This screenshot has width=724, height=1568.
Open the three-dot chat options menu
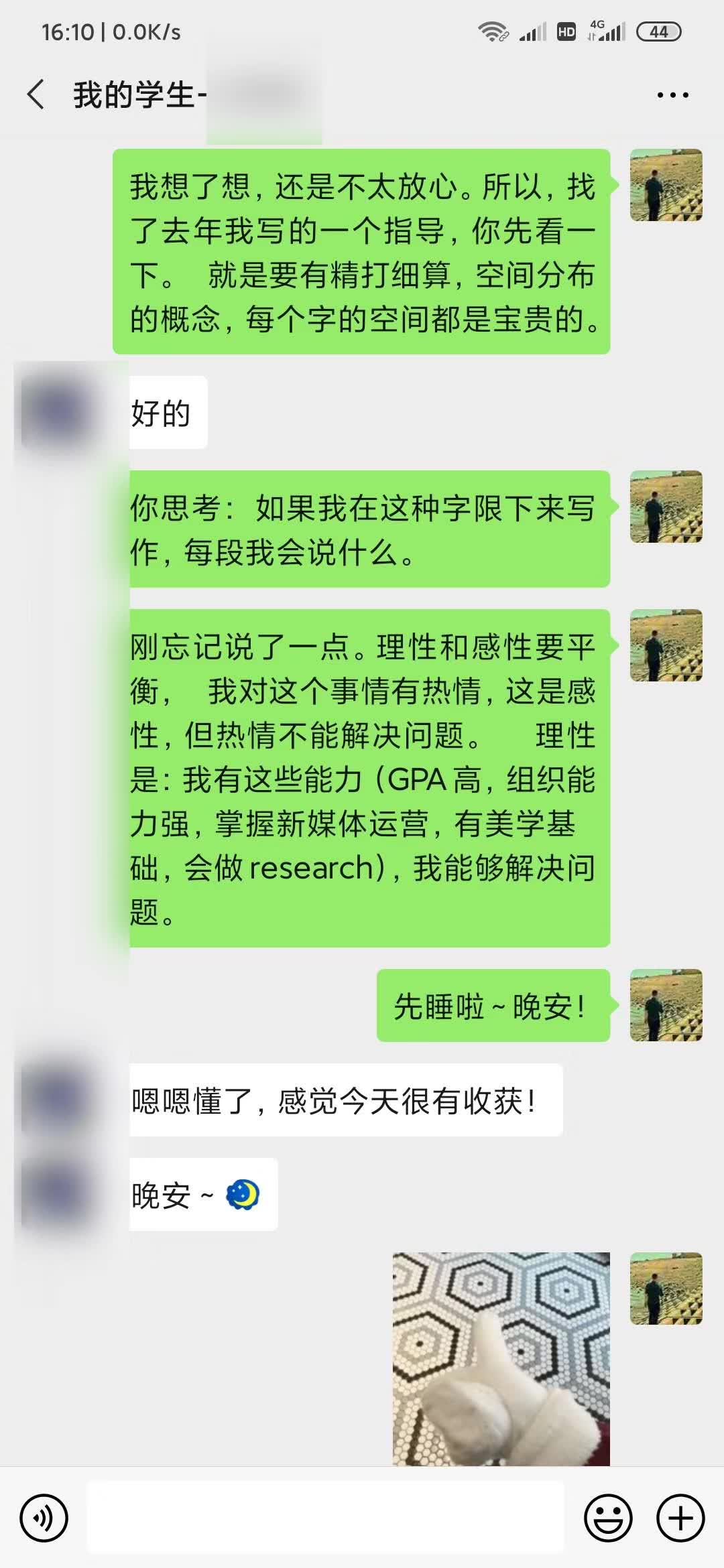(672, 95)
